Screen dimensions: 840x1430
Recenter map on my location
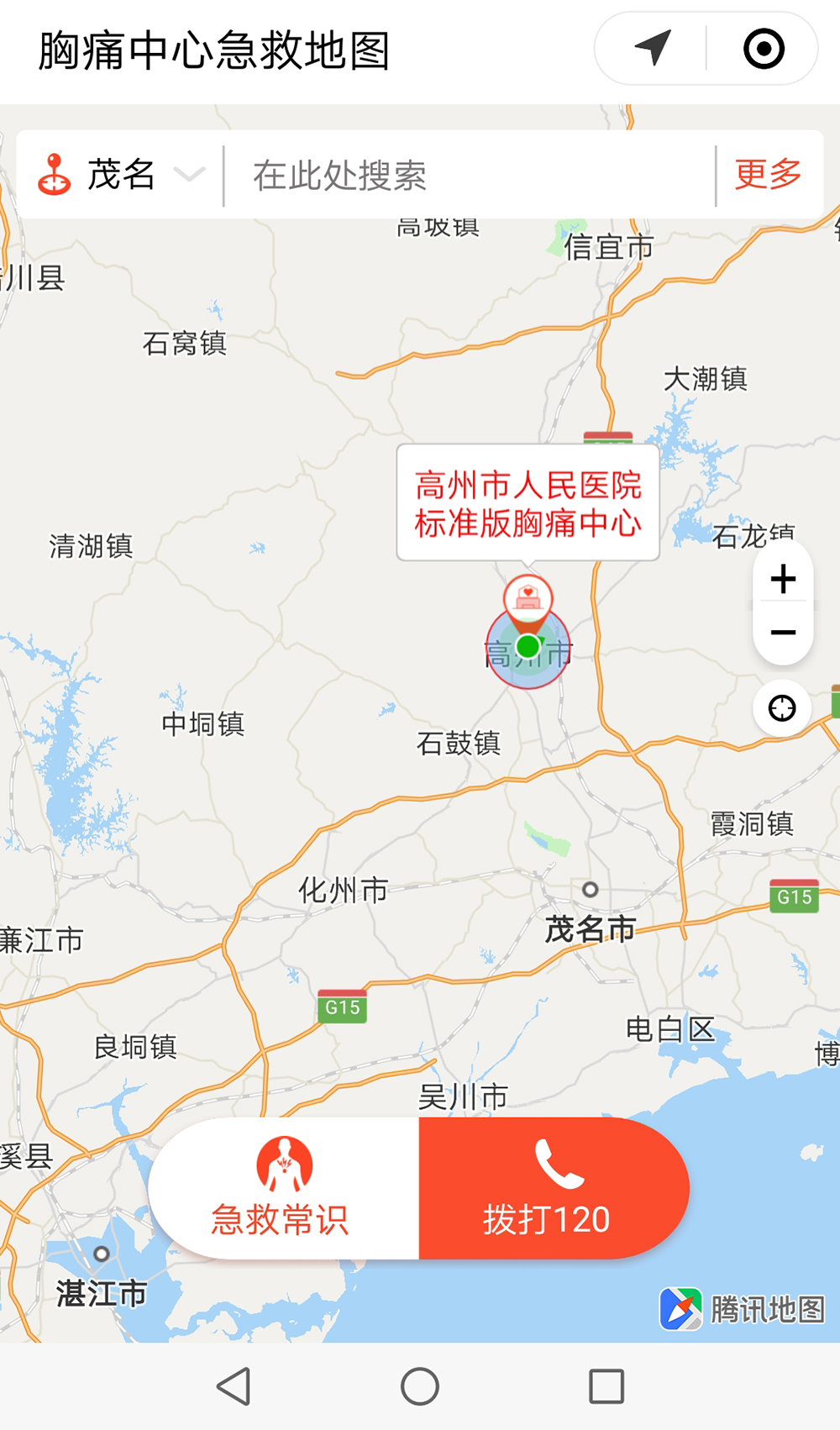782,708
